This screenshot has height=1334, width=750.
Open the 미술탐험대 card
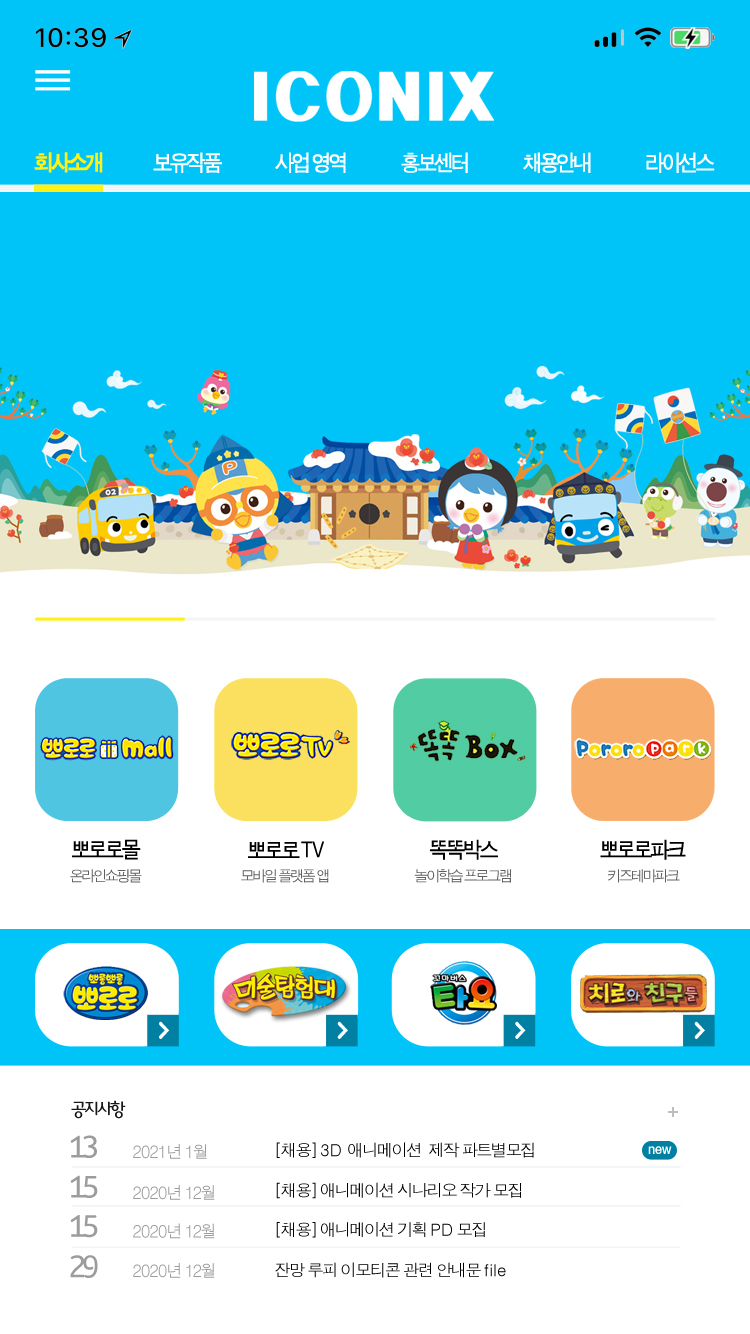pyautogui.click(x=285, y=994)
